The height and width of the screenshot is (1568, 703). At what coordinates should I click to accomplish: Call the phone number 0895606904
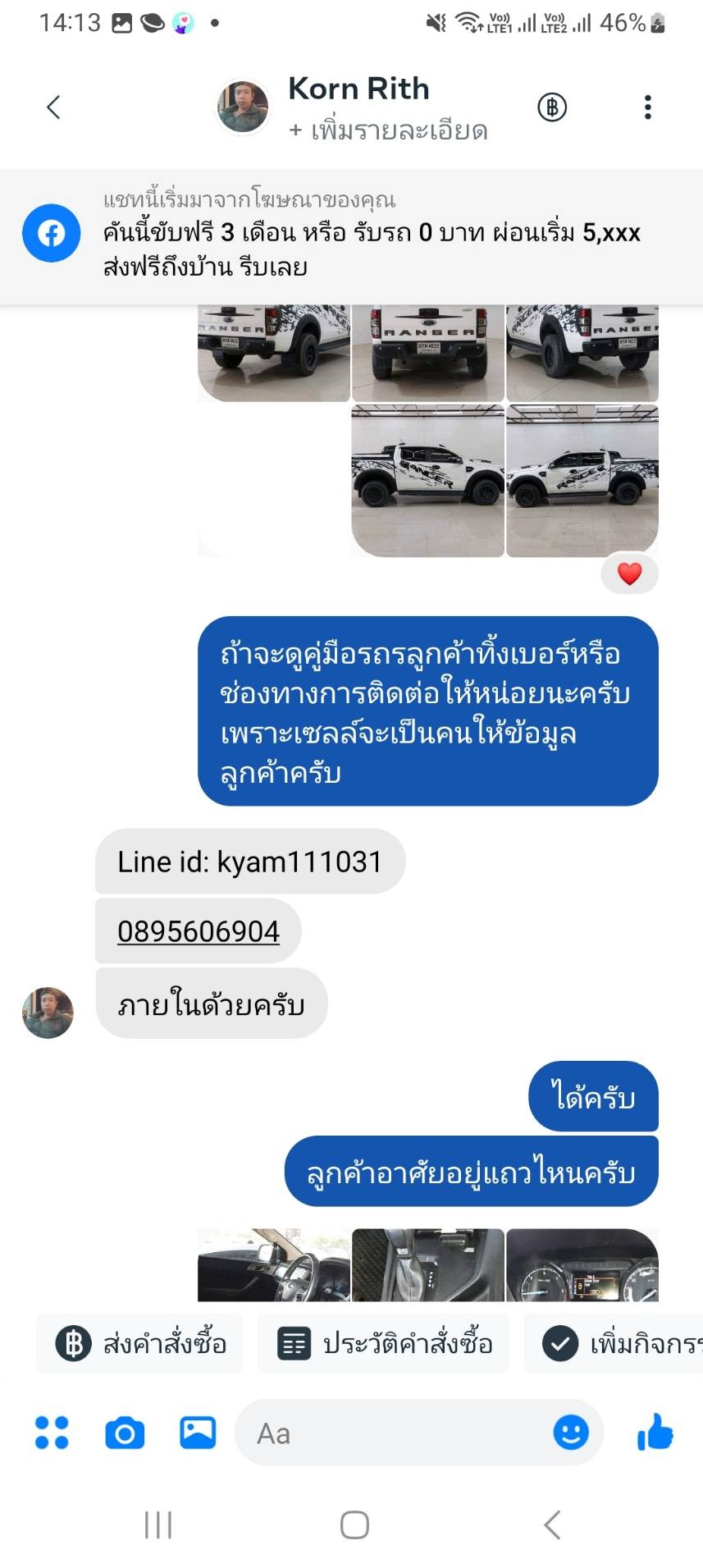[199, 931]
